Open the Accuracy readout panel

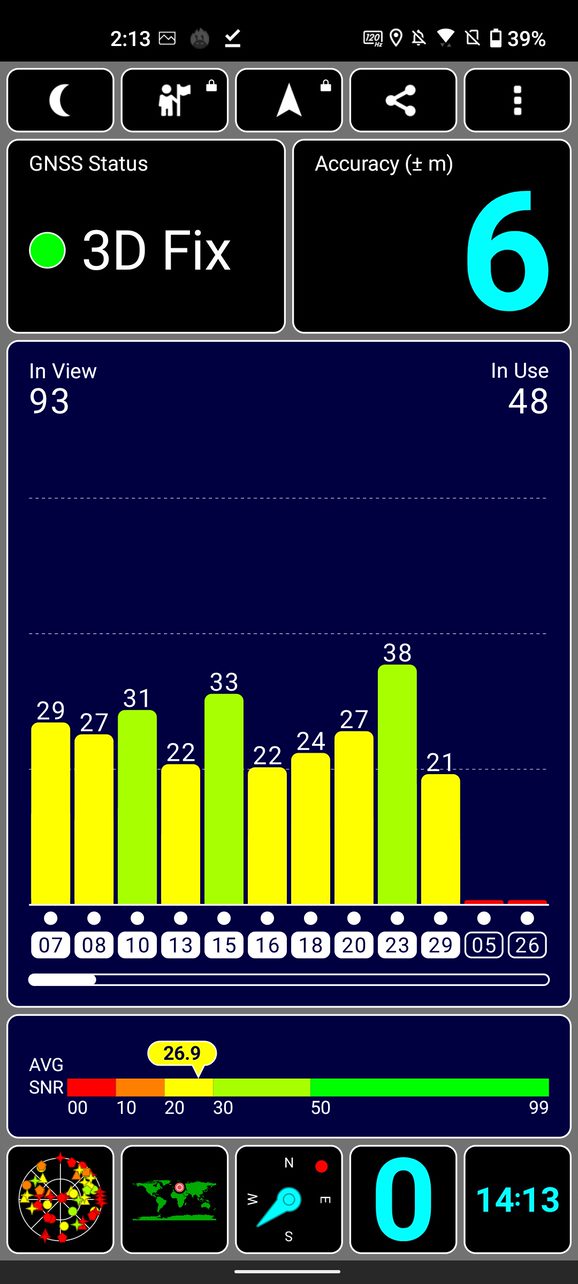(x=431, y=236)
